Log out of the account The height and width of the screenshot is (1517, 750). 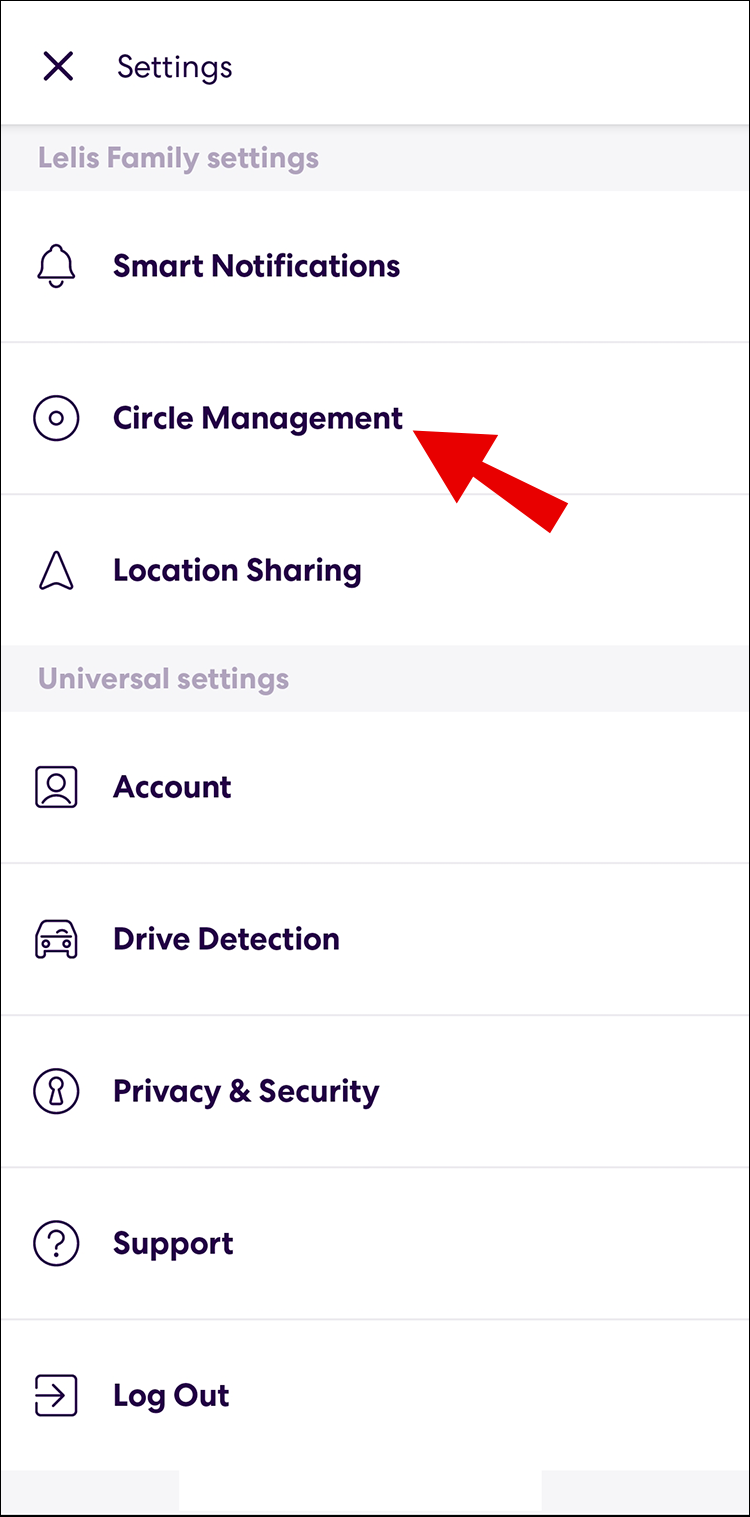pyautogui.click(x=171, y=1395)
